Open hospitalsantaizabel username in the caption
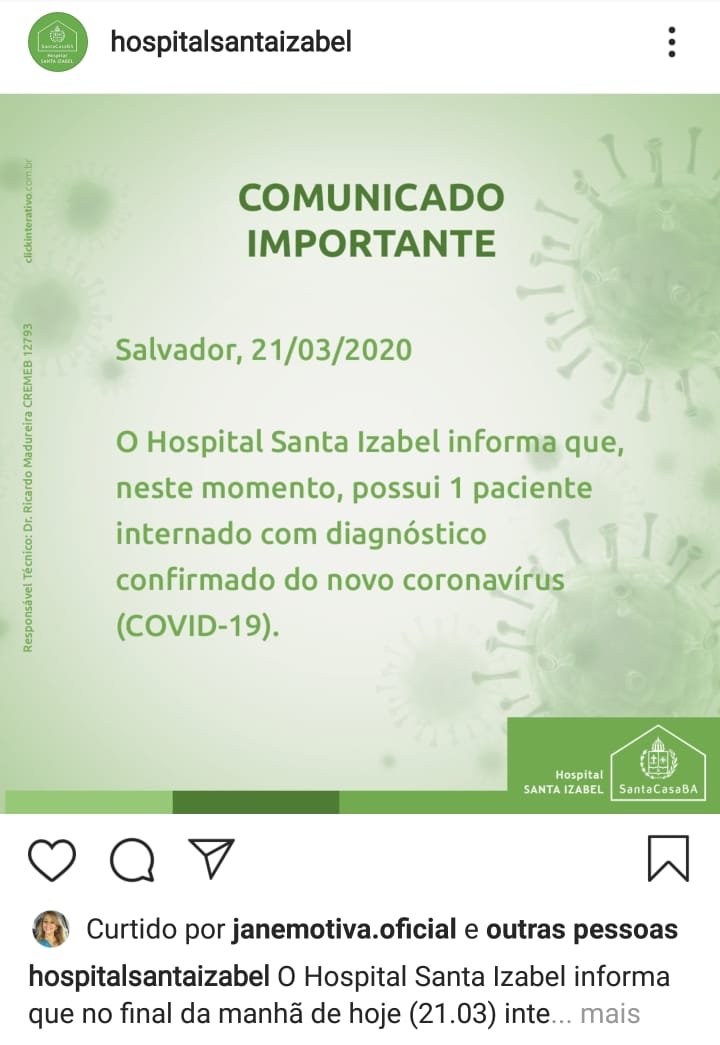 click(149, 975)
